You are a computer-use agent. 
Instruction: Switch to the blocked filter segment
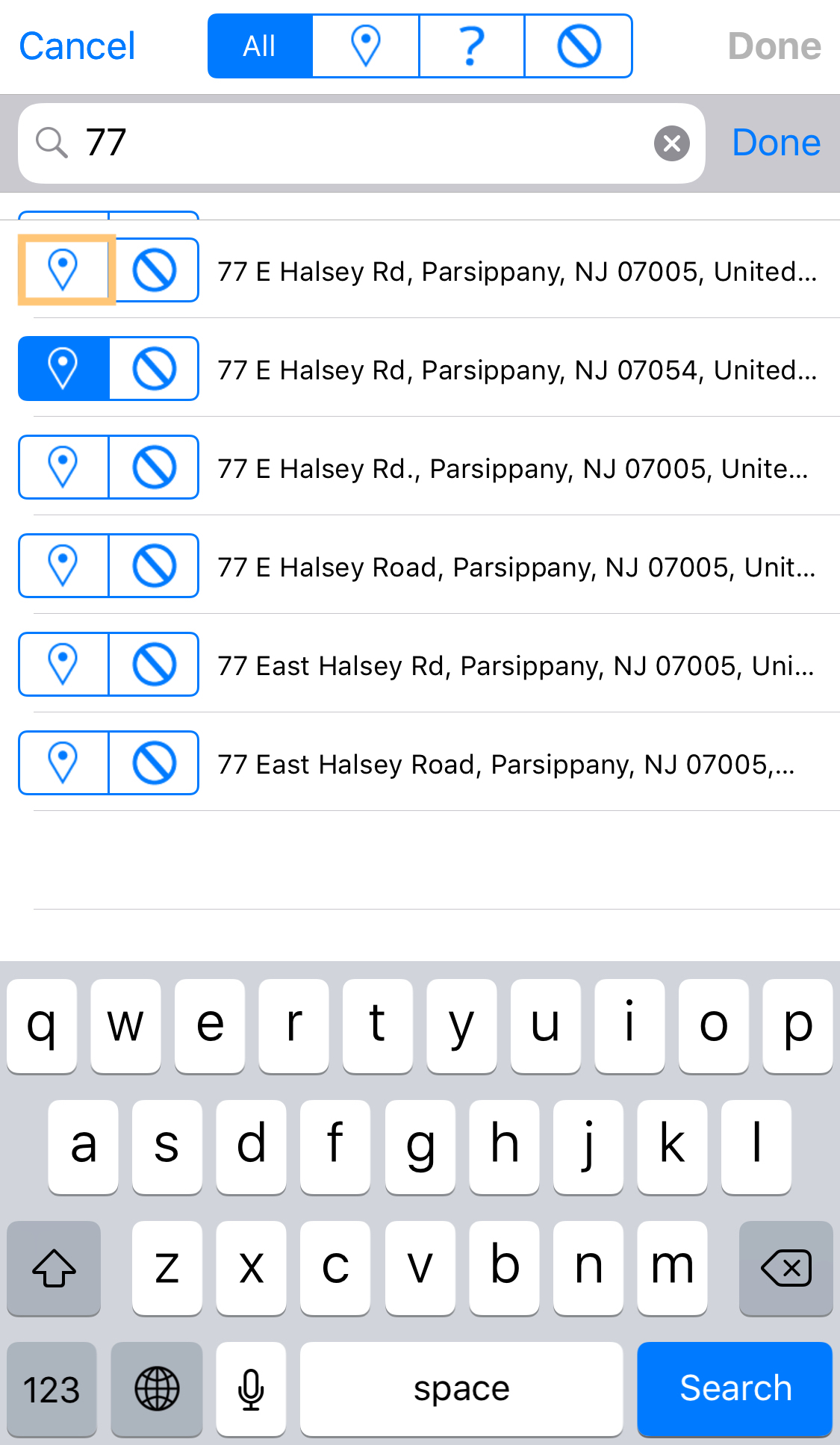click(x=579, y=46)
